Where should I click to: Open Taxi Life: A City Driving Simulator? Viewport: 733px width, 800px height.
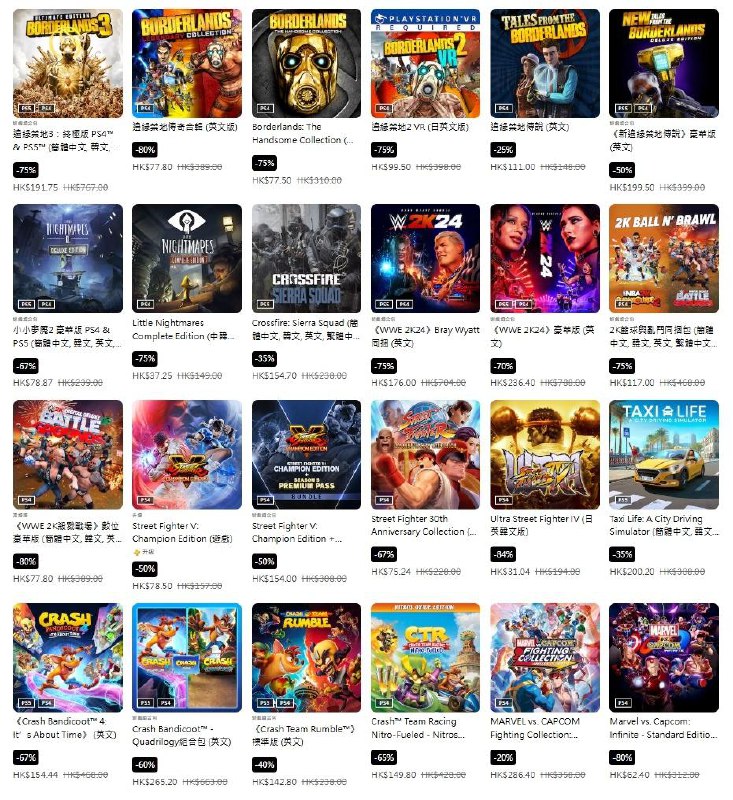664,455
